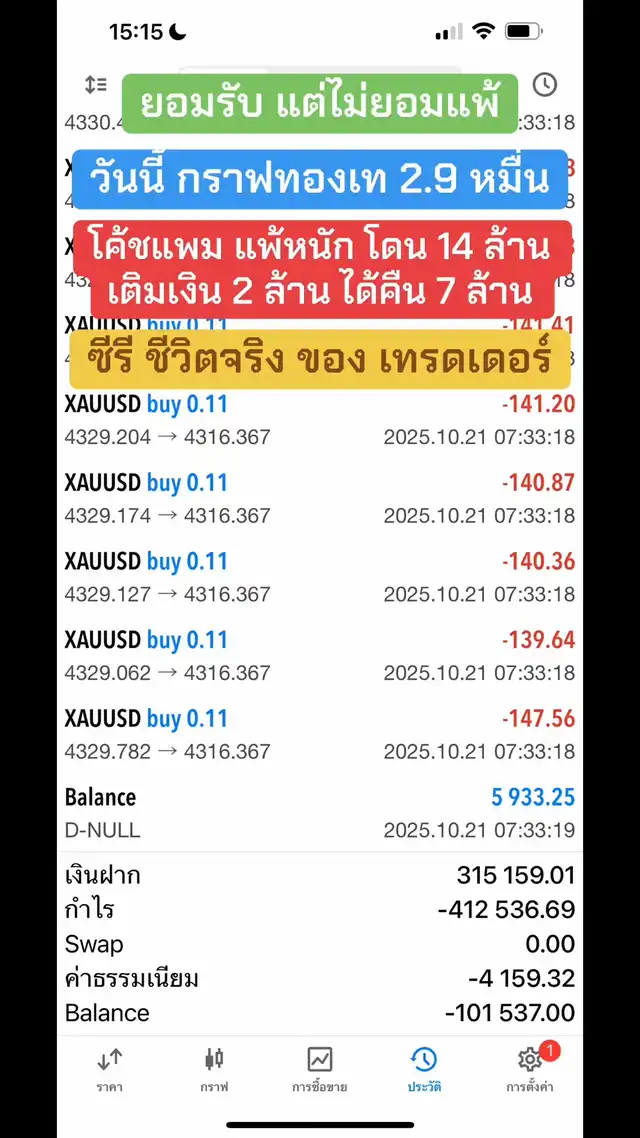Open the Balance D-NULL 5 933.25 entry

click(320, 813)
